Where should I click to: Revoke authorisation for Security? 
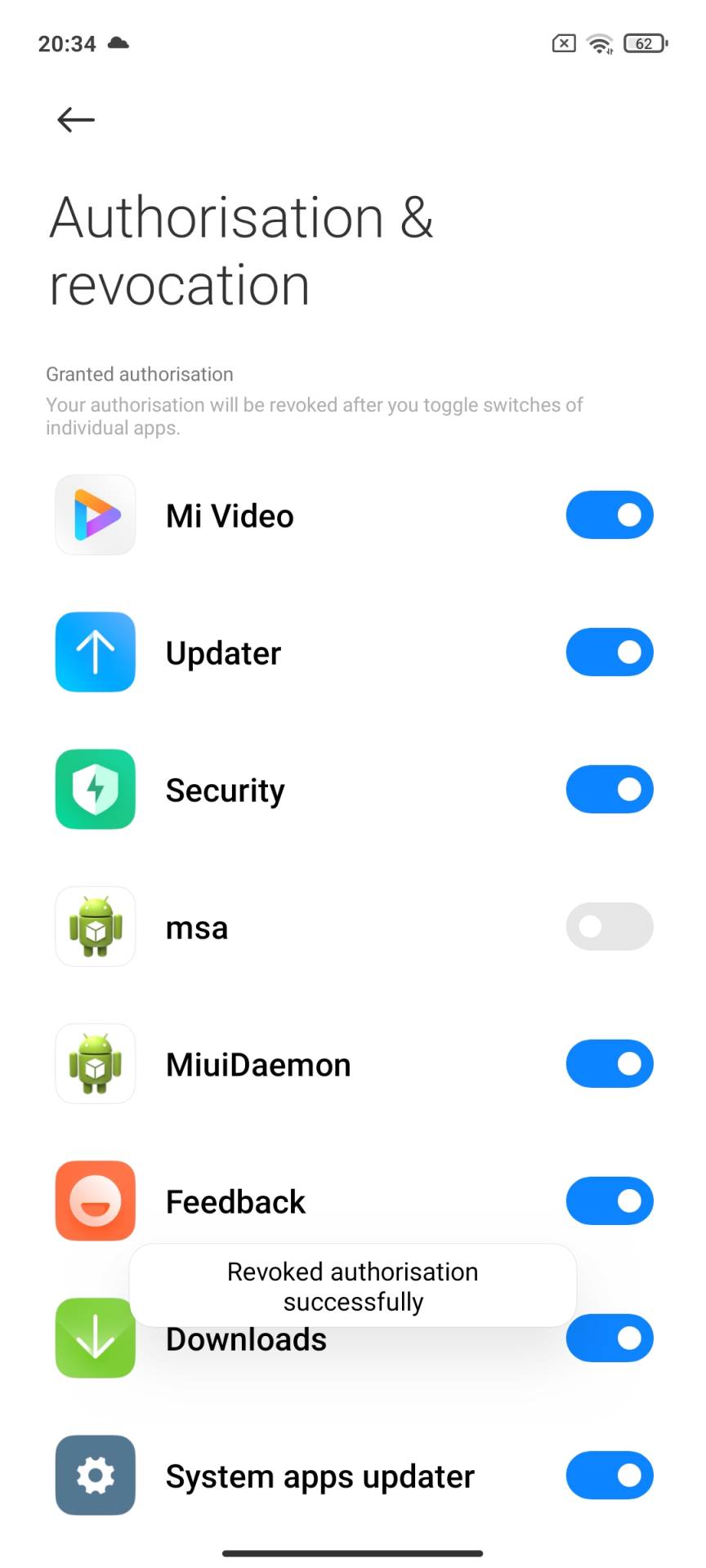tap(610, 789)
